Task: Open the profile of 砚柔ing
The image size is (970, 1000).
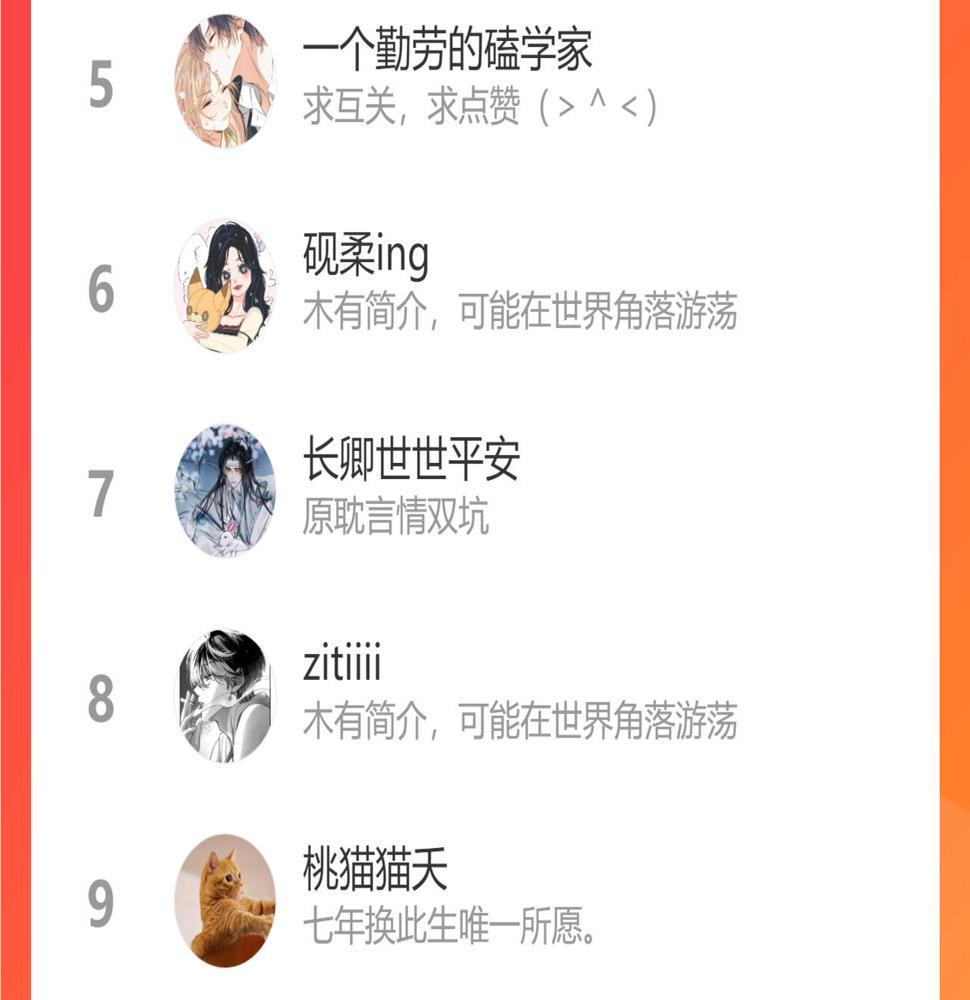Action: (x=366, y=256)
